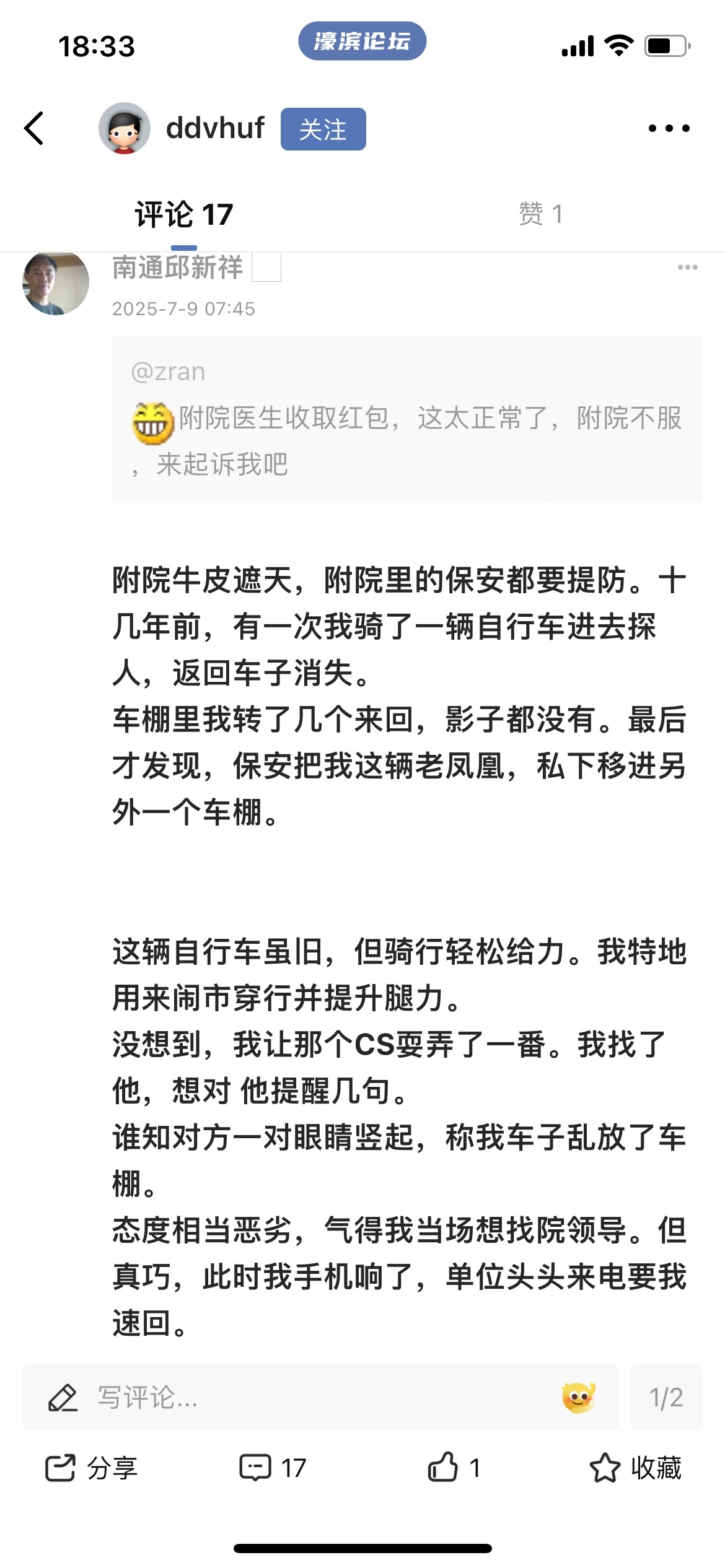
Task: Open the overflow menu beside 关注
Action: point(669,128)
